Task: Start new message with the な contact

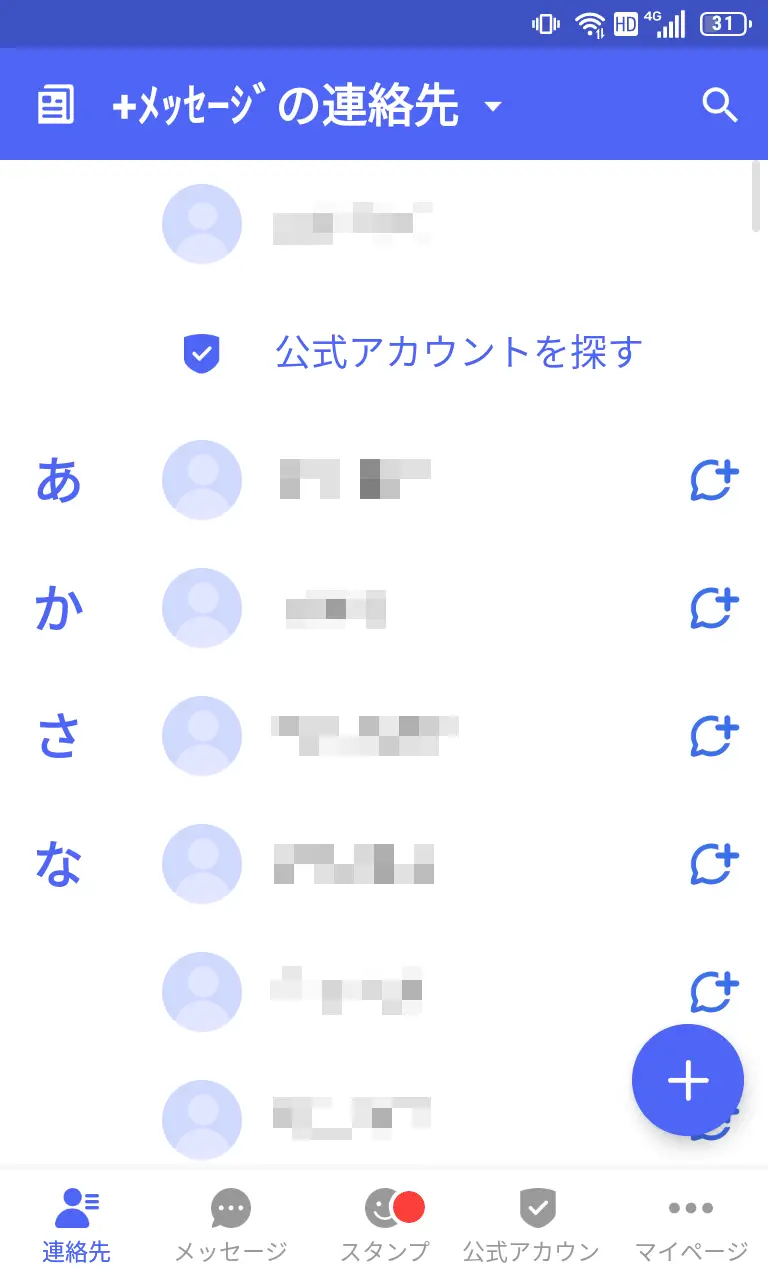Action: pyautogui.click(x=714, y=864)
